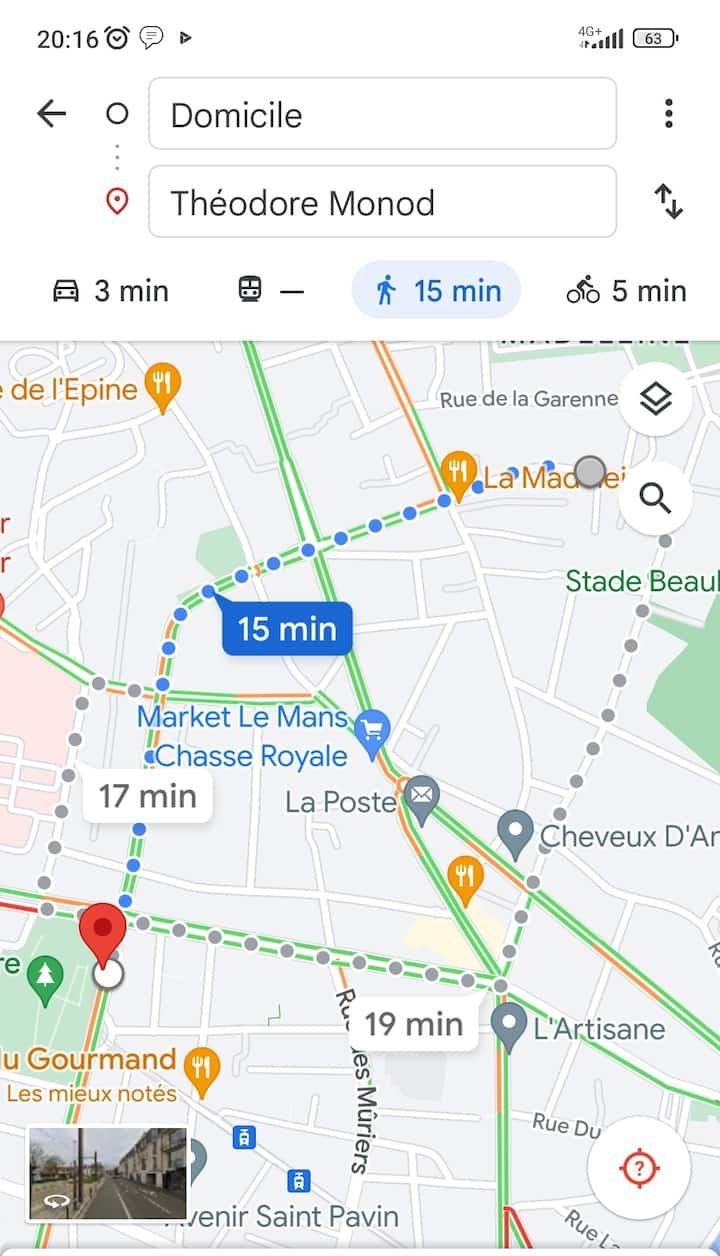720x1256 pixels.
Task: Select the 19 min alternative route
Action: (x=413, y=1024)
